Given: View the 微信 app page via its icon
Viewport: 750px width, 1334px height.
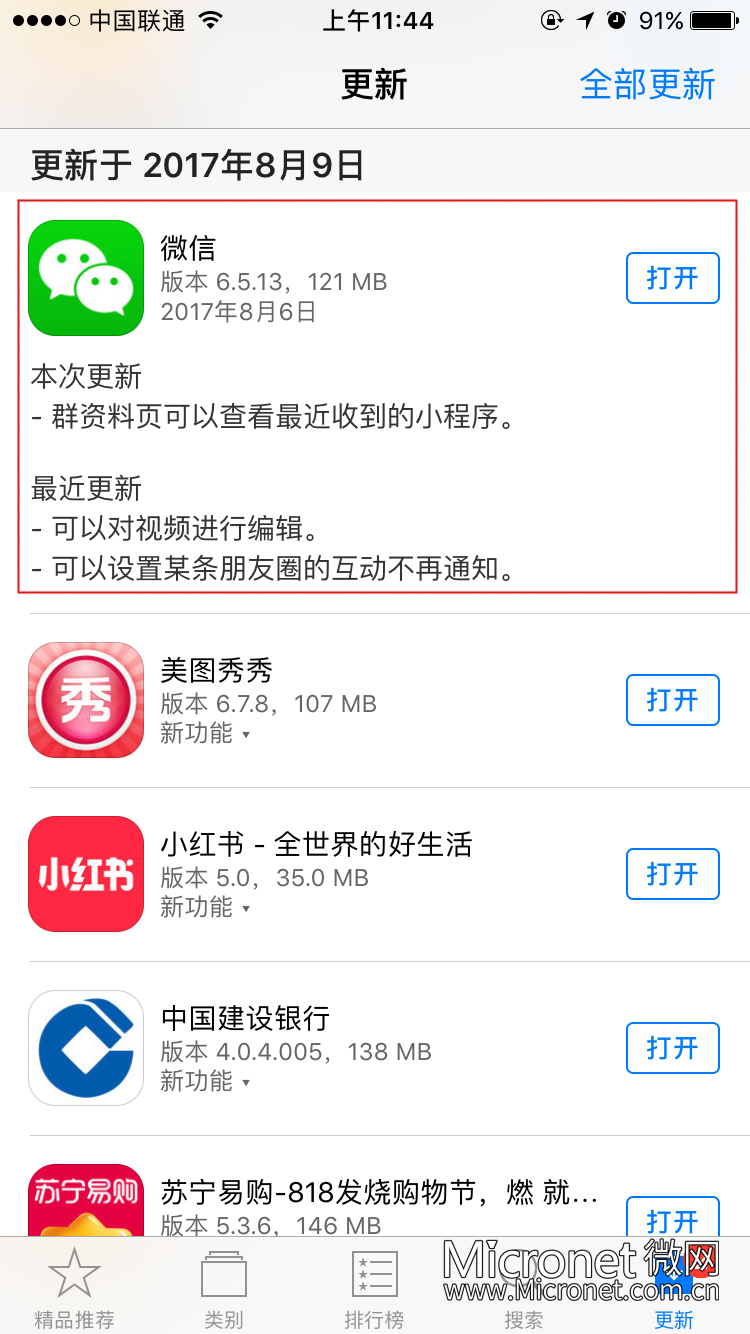Looking at the screenshot, I should (86, 278).
